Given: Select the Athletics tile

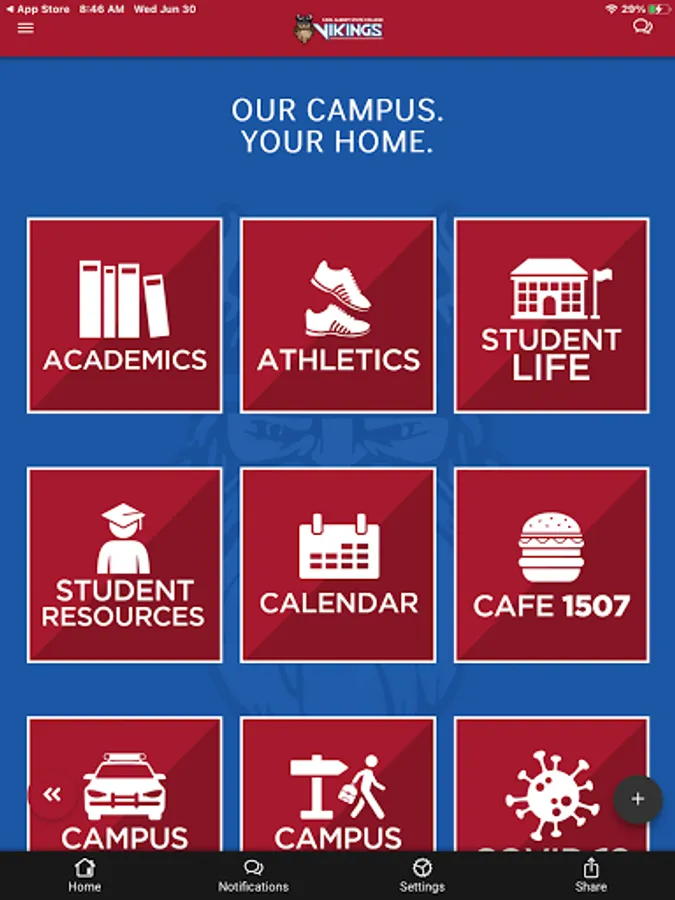Looking at the screenshot, I should (x=338, y=315).
